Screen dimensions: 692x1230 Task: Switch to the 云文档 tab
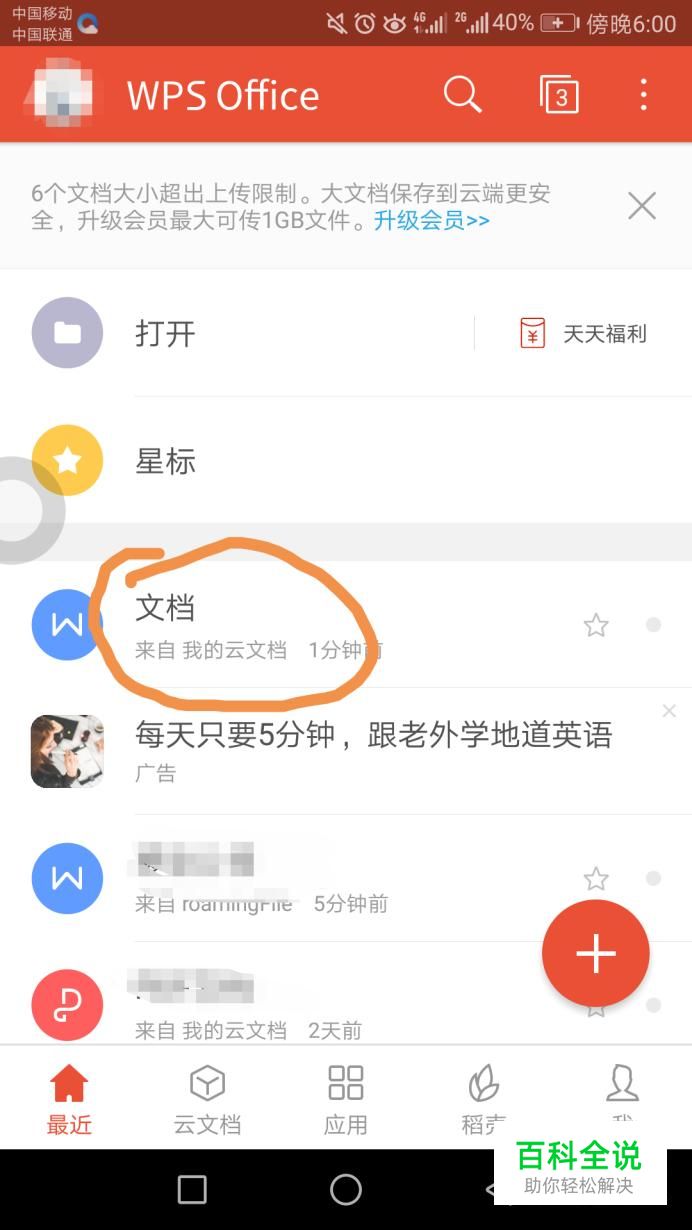point(207,1098)
